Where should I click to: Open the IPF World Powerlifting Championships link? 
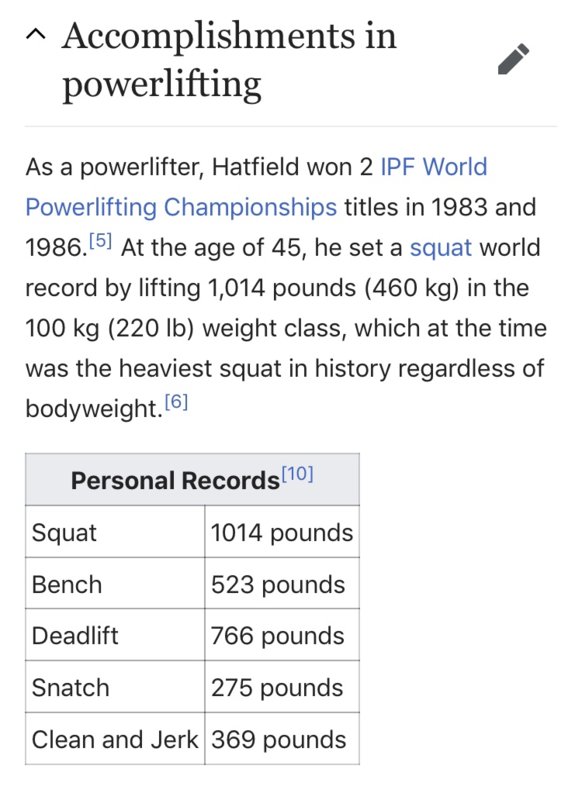click(x=256, y=187)
